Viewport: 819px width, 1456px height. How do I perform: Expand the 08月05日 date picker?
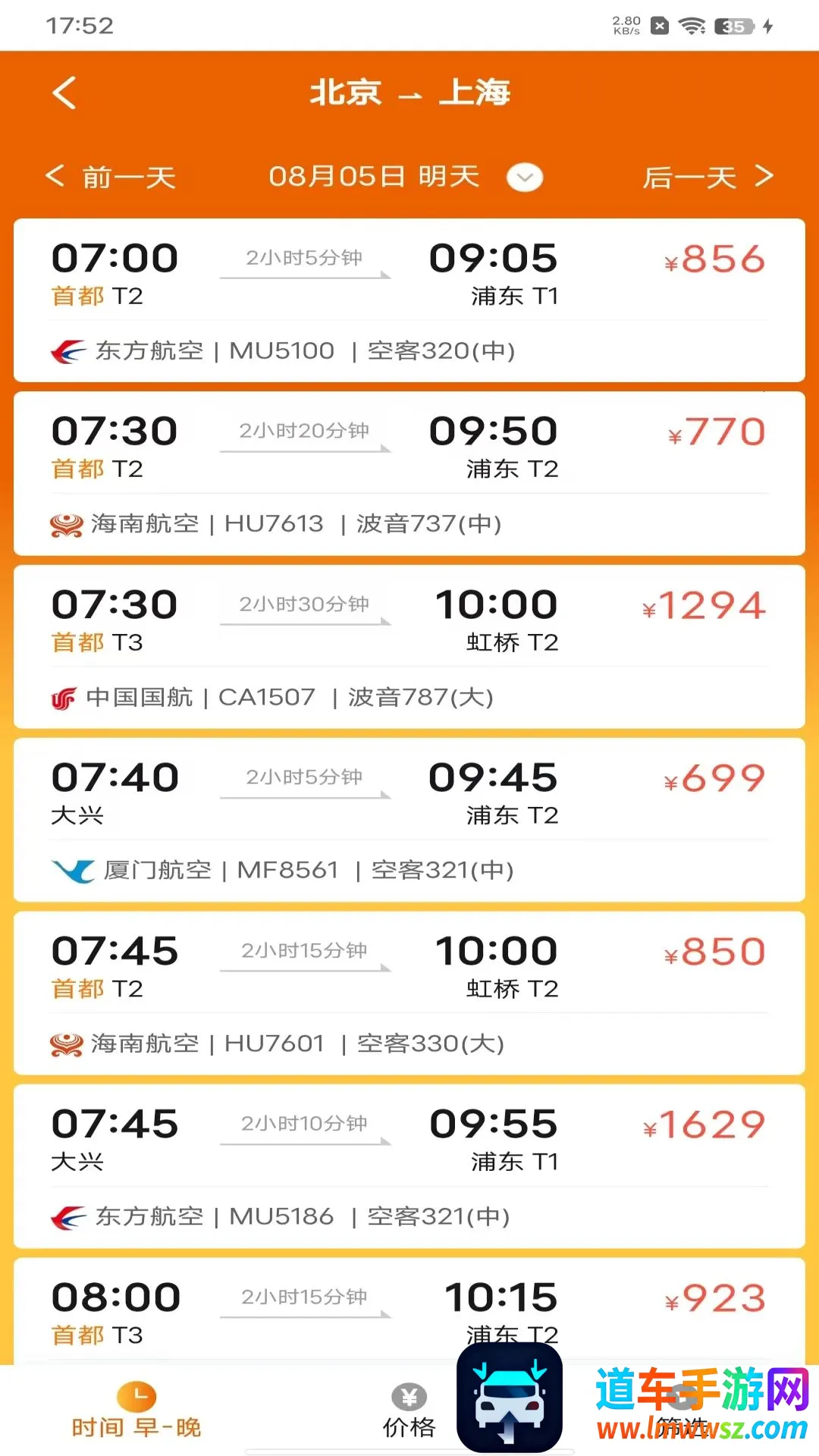click(525, 177)
